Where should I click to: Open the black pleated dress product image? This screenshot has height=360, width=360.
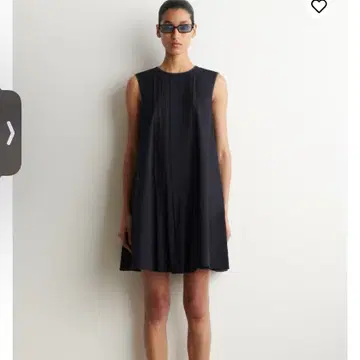(x=180, y=180)
